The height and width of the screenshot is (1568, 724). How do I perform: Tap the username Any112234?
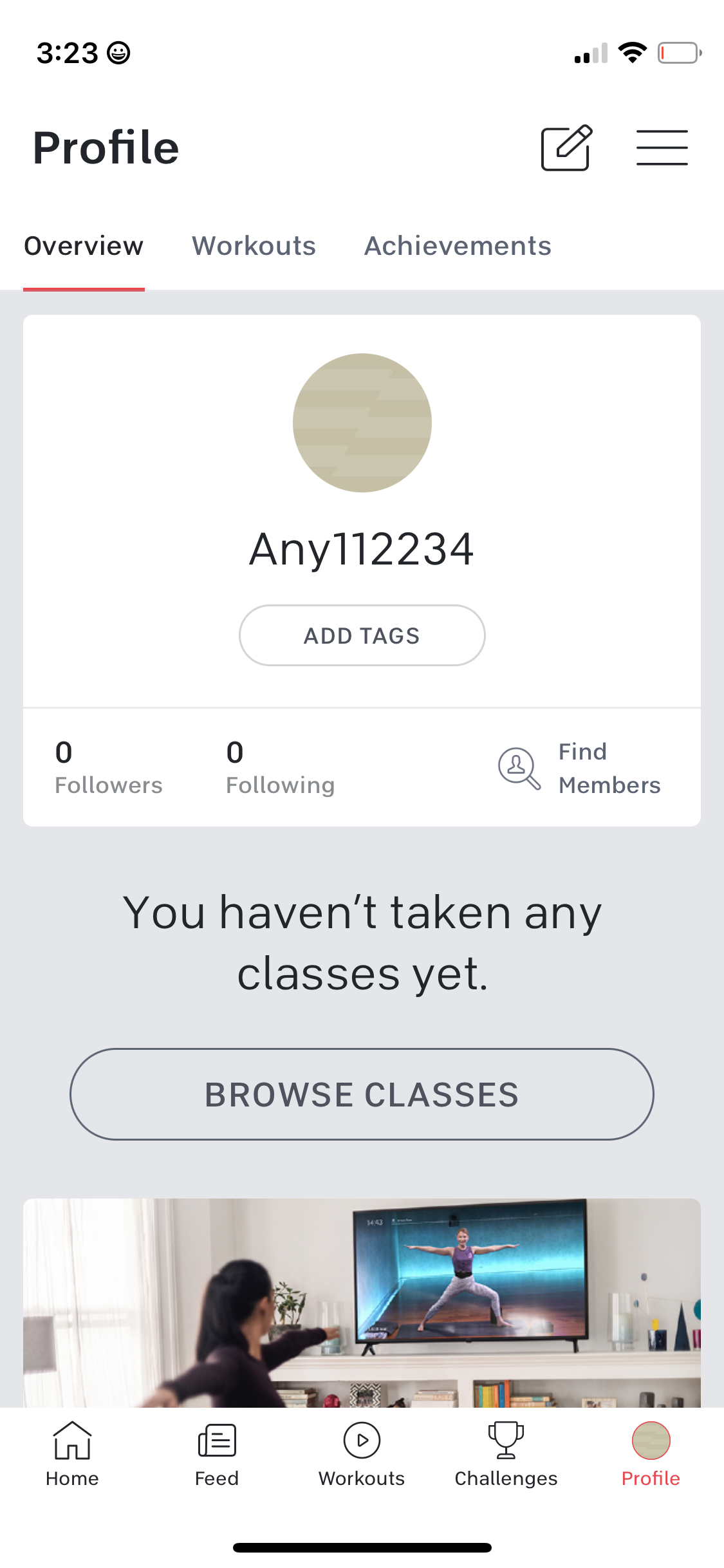362,550
